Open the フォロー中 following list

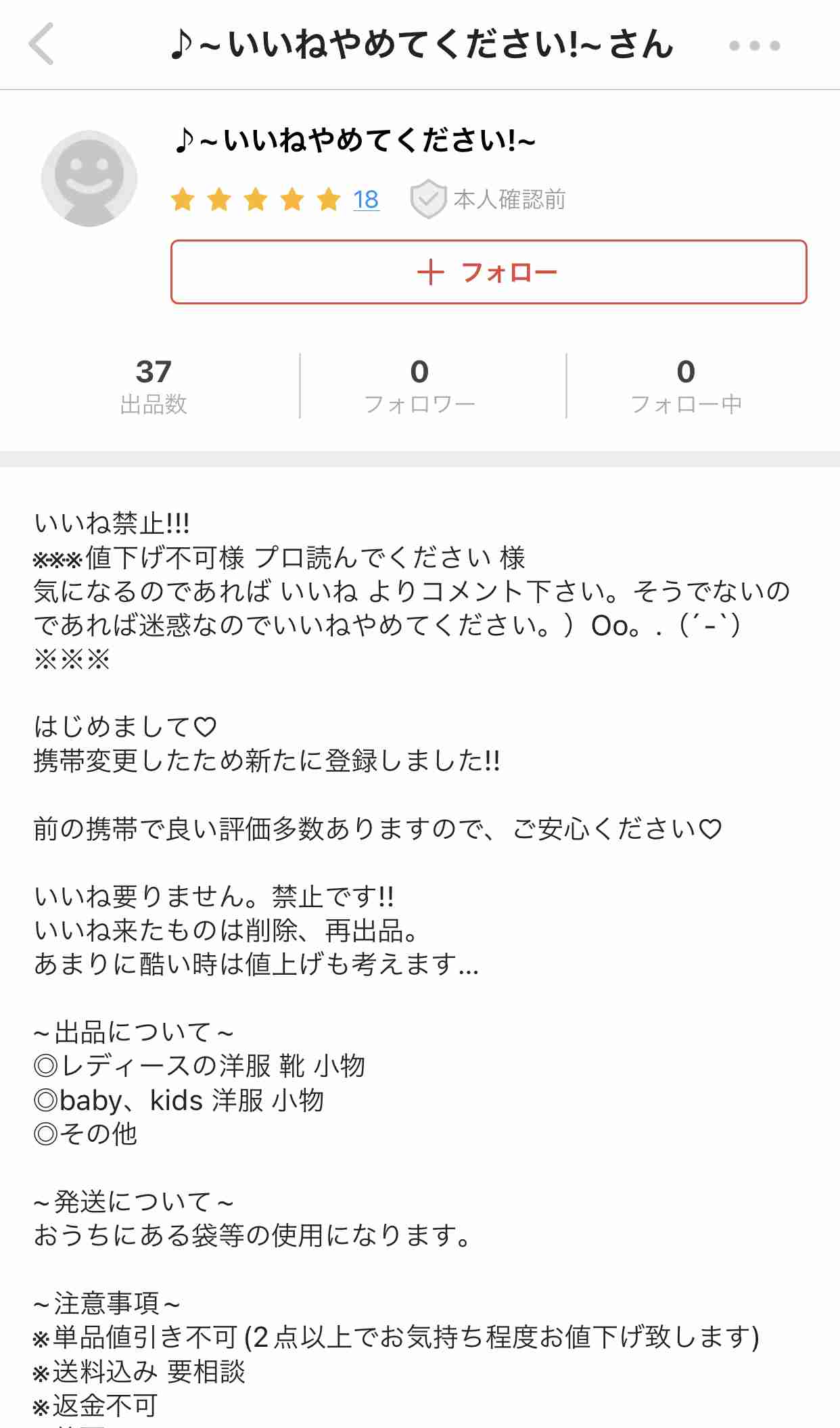pyautogui.click(x=686, y=386)
